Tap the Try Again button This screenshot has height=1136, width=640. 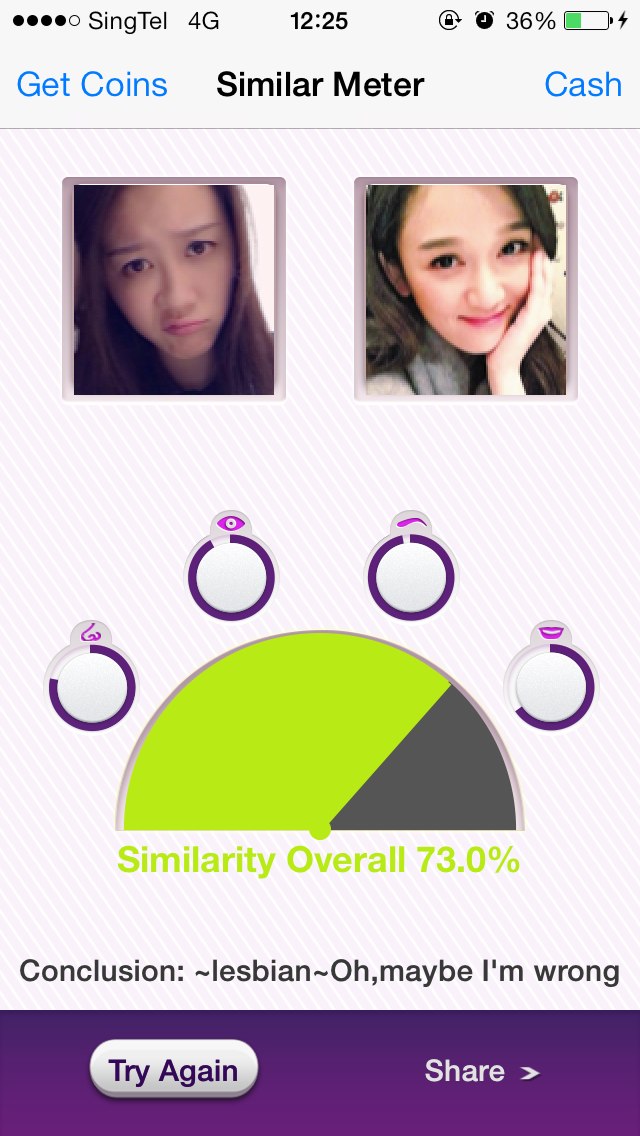[x=174, y=1071]
